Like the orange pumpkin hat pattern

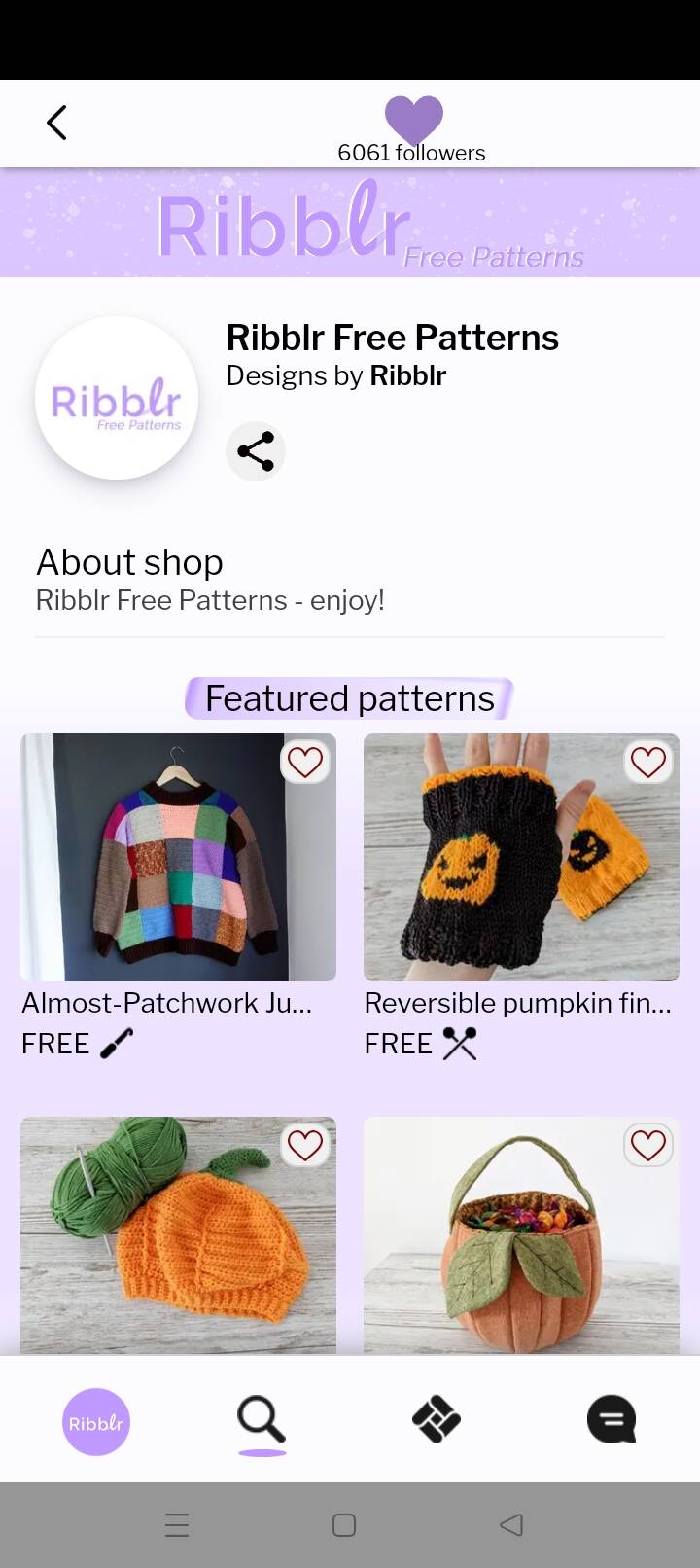pyautogui.click(x=304, y=1145)
